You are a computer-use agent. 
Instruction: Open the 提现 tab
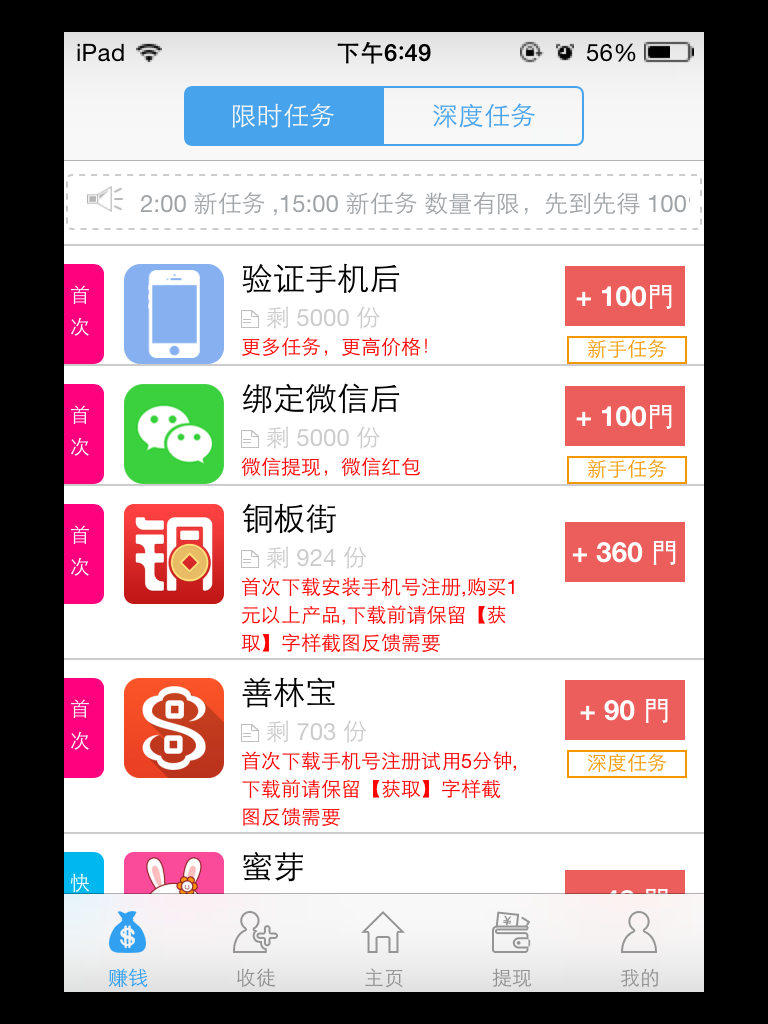point(511,948)
